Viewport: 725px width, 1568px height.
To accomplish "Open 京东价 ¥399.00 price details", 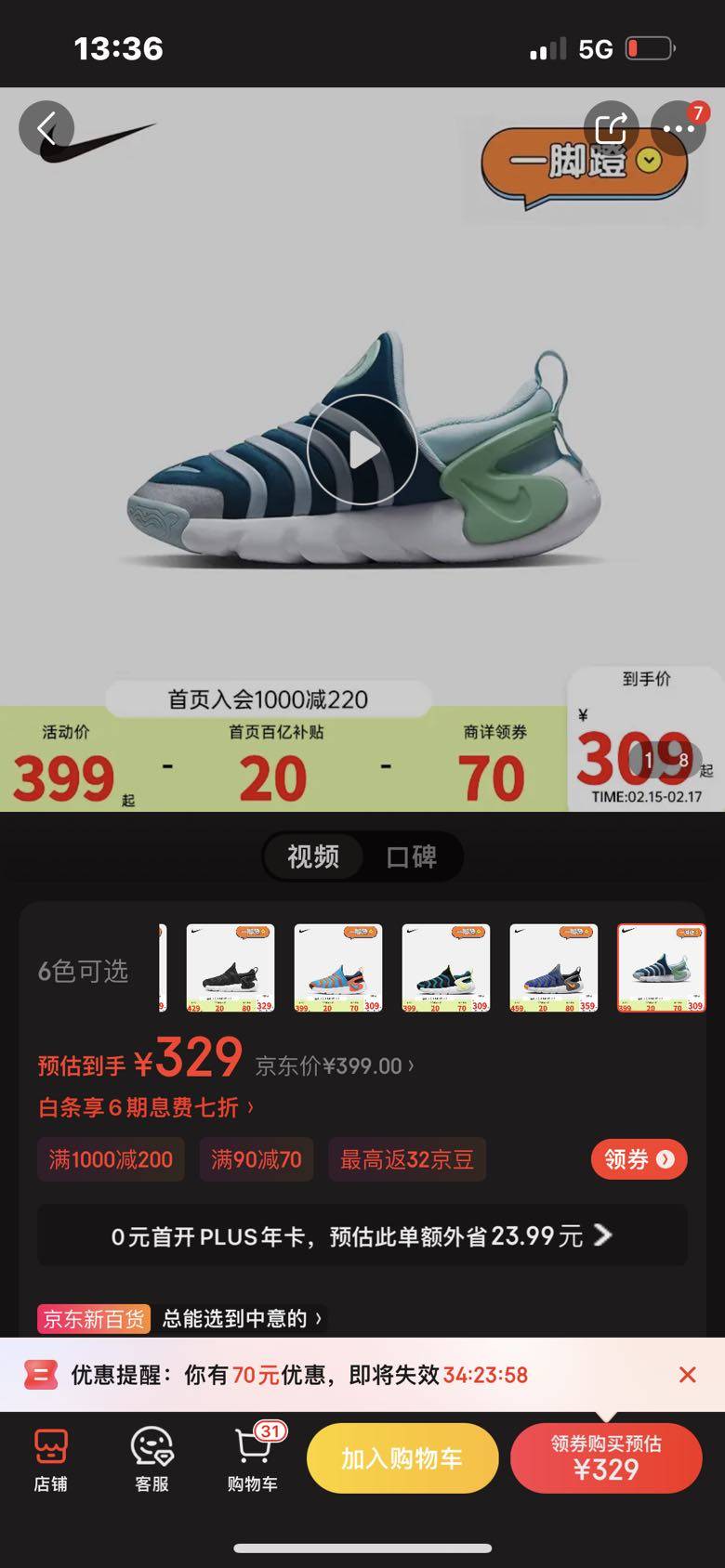I will click(335, 1065).
